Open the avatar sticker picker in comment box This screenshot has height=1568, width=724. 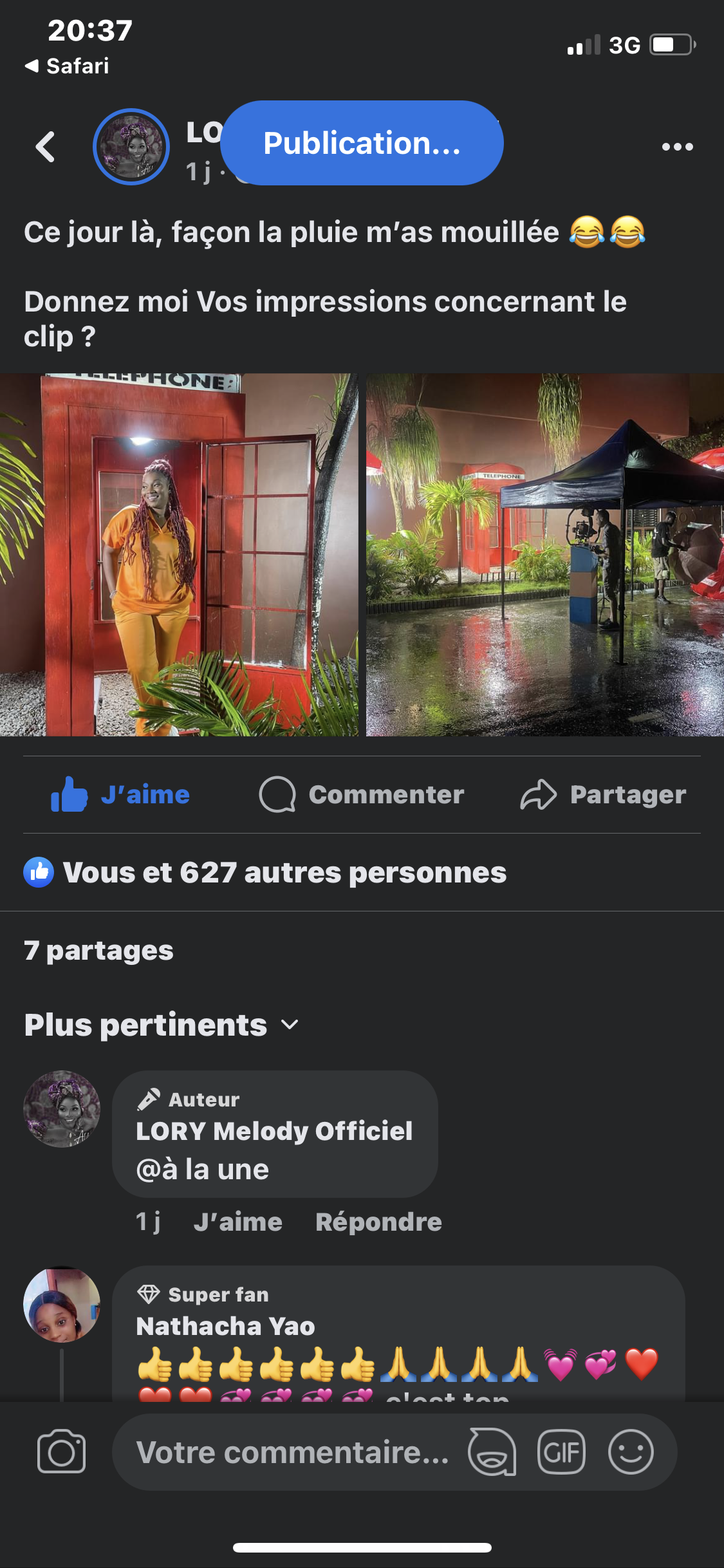click(x=492, y=1452)
